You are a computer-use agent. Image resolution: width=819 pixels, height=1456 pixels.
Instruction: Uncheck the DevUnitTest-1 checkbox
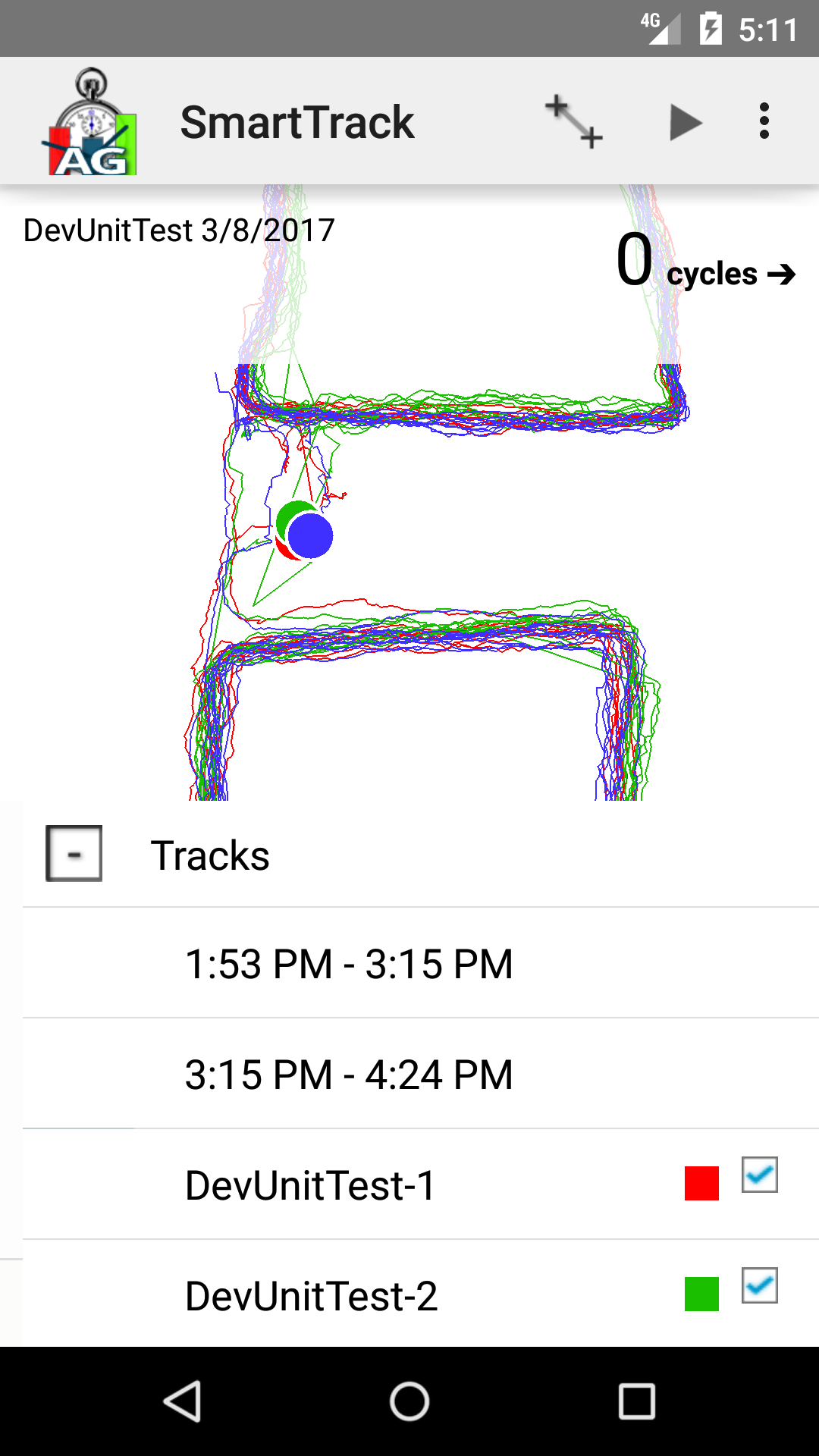click(x=759, y=1175)
